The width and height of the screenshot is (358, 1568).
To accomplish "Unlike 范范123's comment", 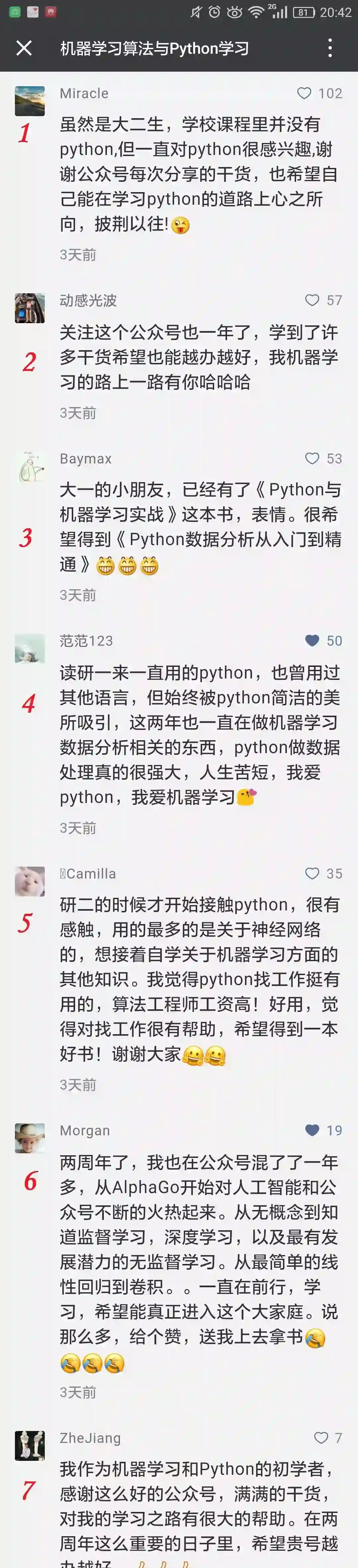I will [312, 640].
